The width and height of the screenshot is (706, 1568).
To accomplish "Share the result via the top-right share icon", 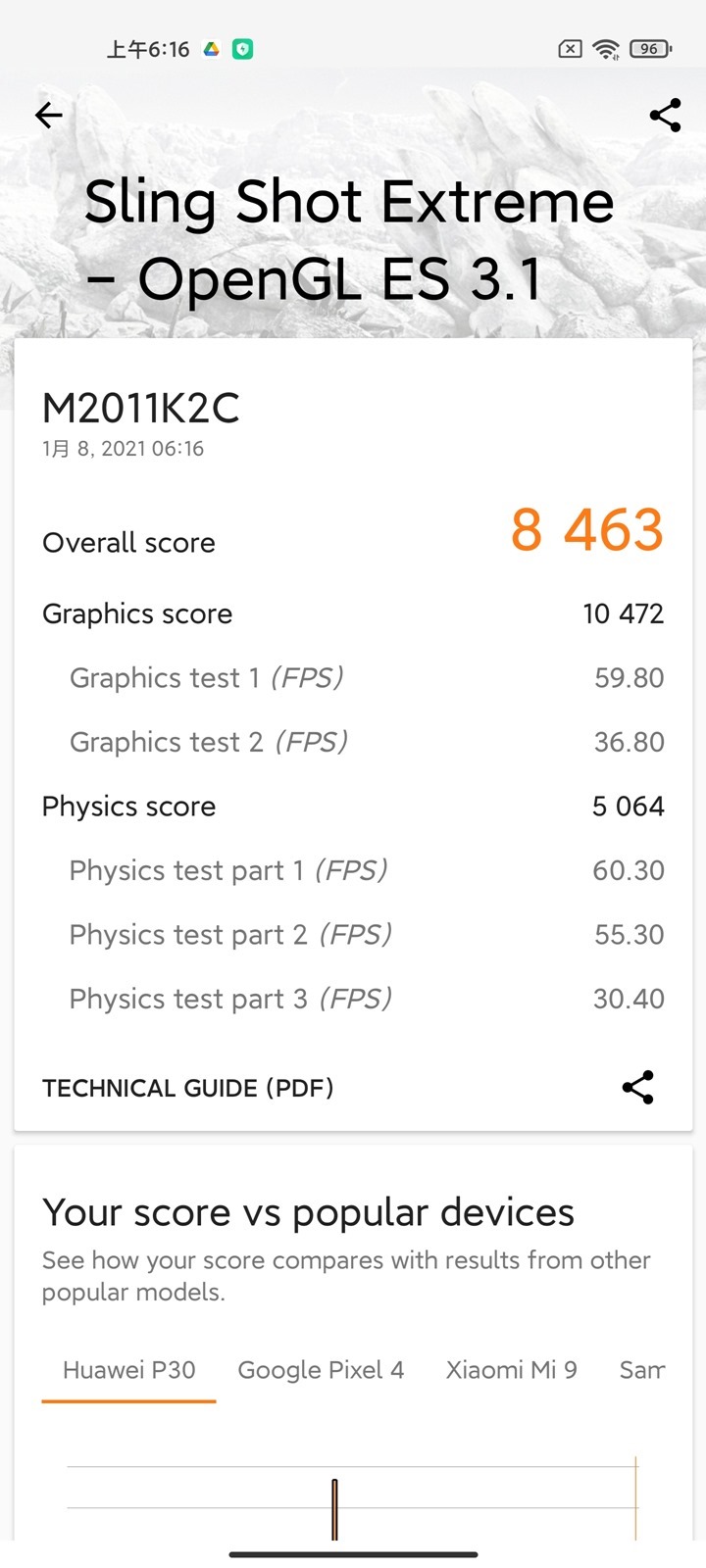I will (x=665, y=116).
